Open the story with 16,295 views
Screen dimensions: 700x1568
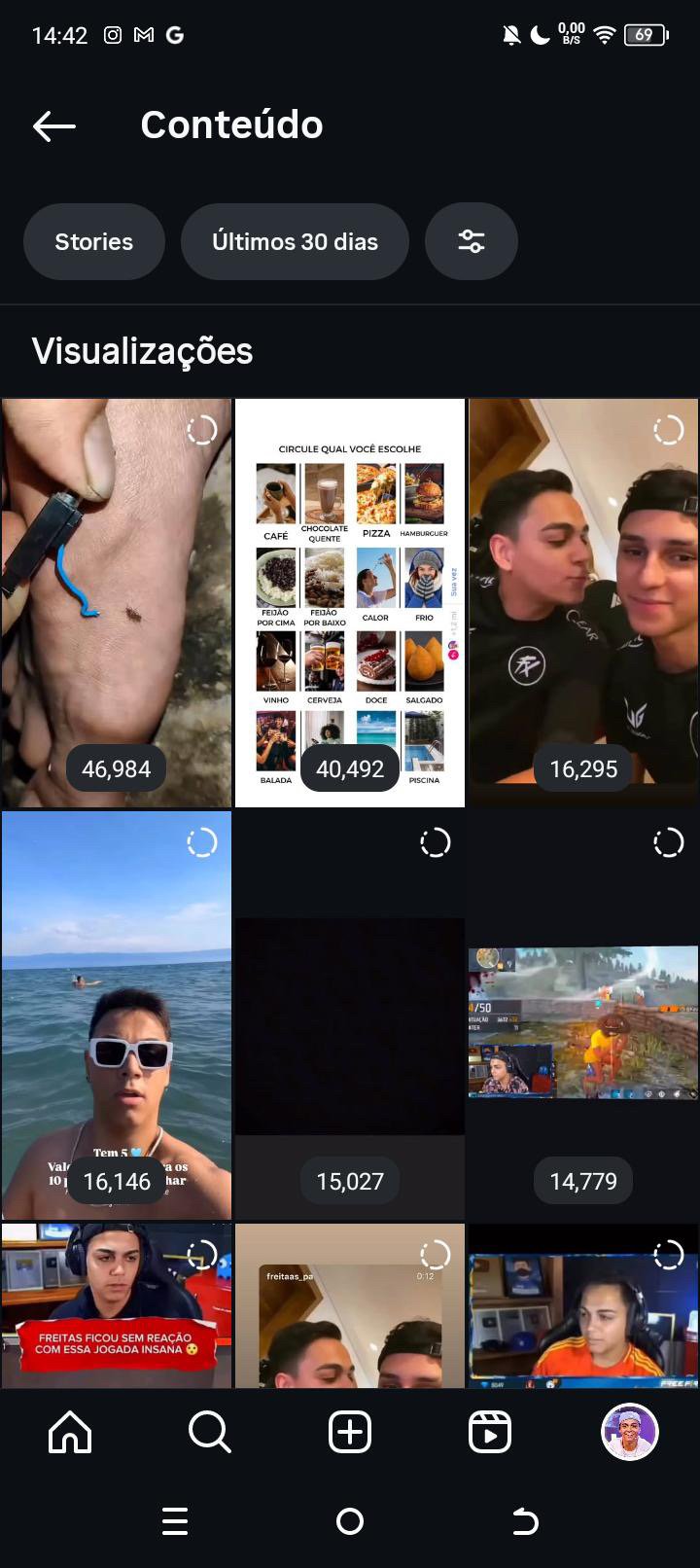[x=583, y=603]
